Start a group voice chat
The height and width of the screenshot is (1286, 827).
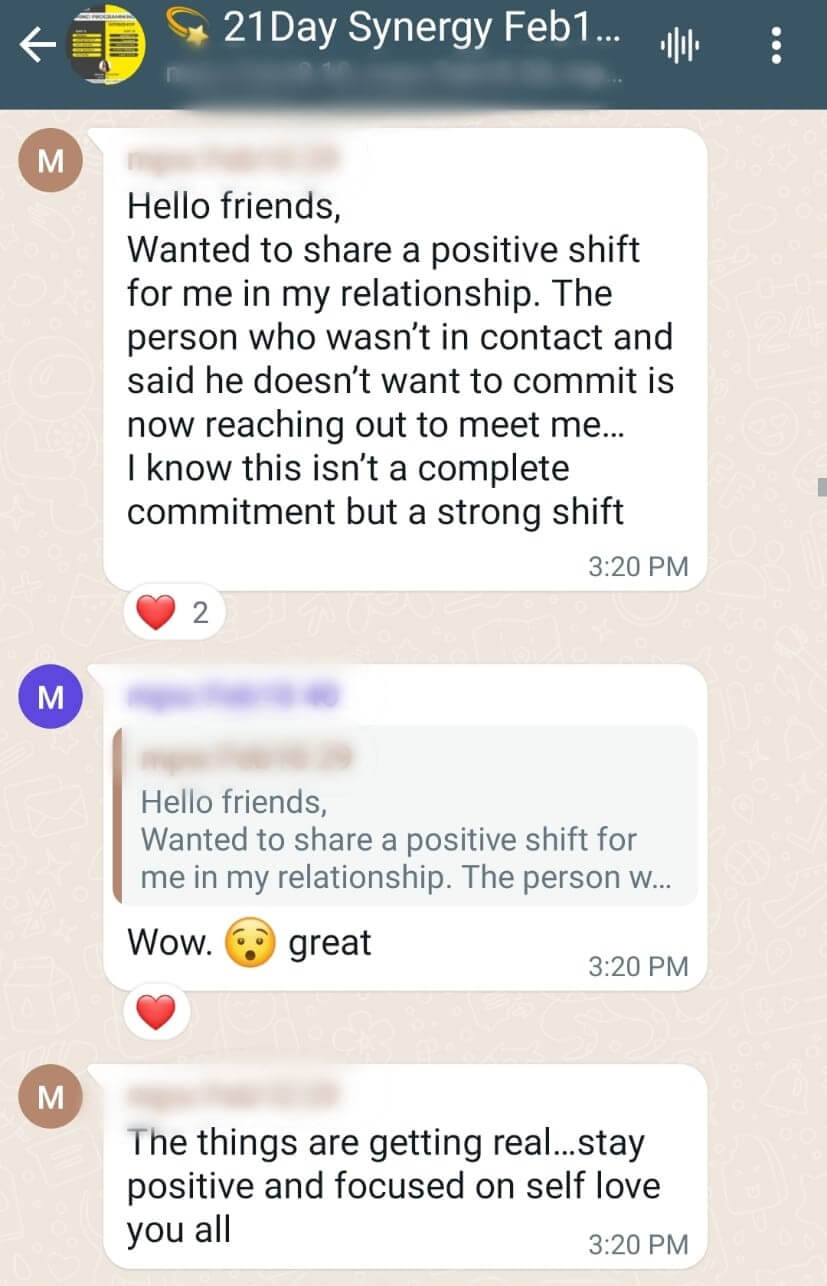point(680,46)
